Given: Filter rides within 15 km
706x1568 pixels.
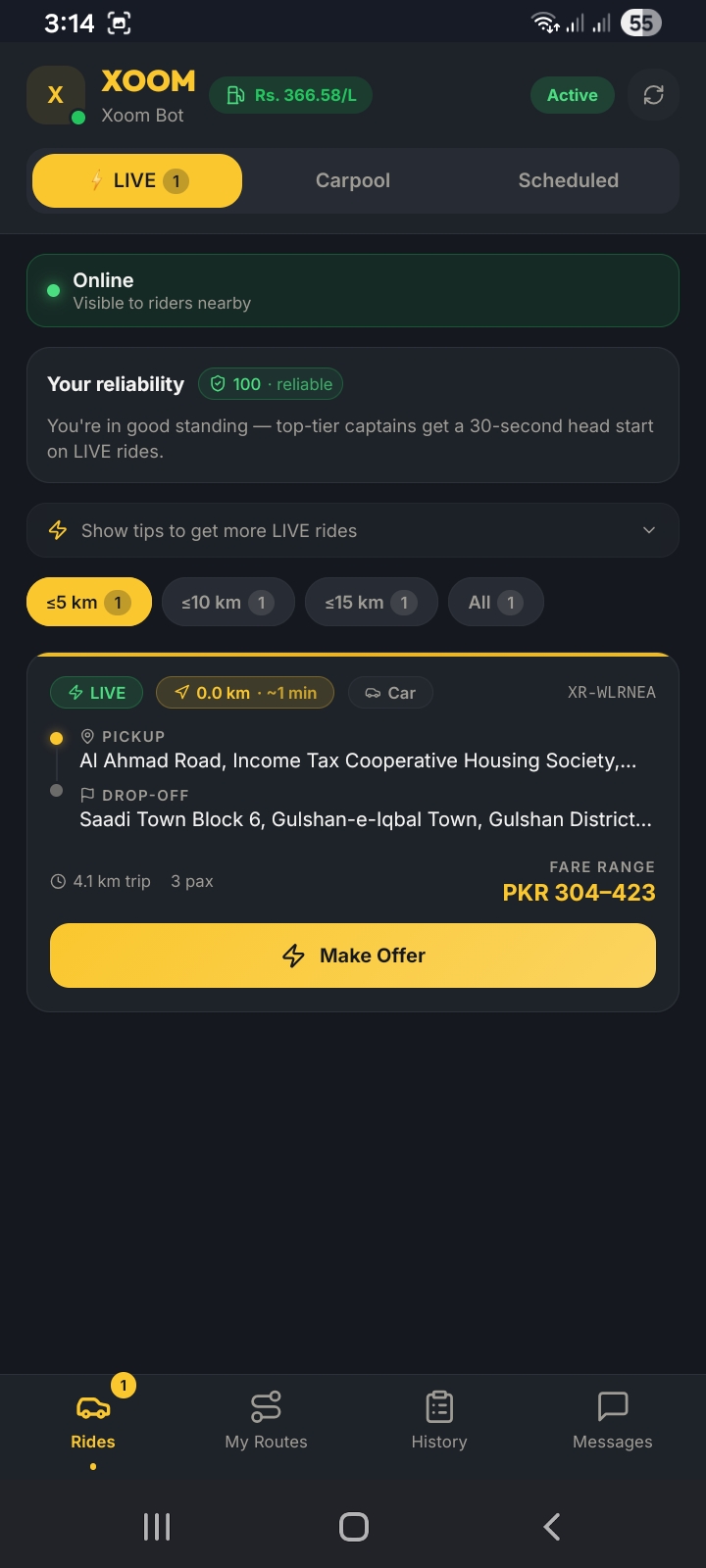Looking at the screenshot, I should click(370, 602).
